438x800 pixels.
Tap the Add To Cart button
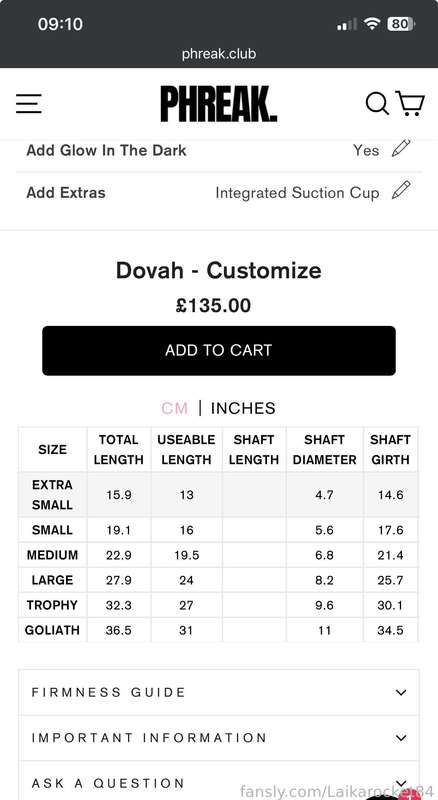[218, 351]
